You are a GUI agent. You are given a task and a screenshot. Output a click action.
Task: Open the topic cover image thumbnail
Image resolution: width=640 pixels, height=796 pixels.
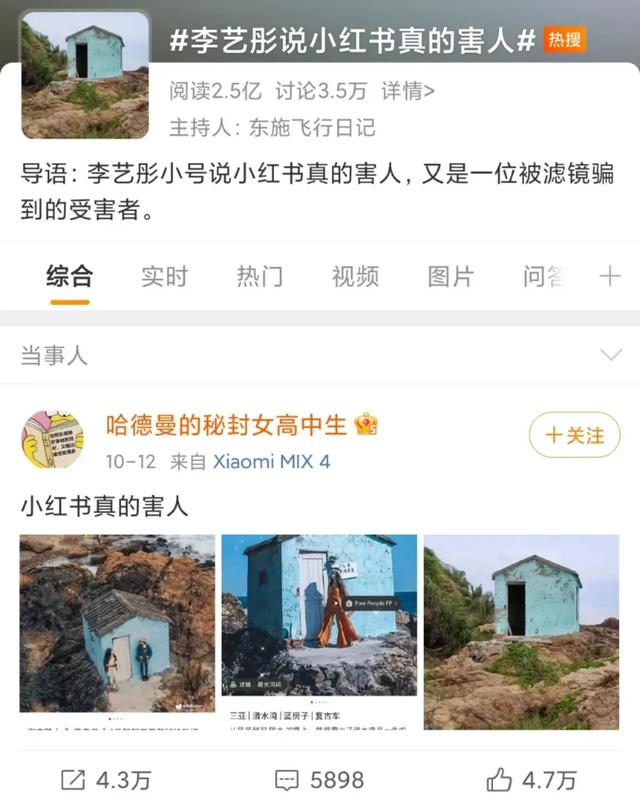click(85, 75)
